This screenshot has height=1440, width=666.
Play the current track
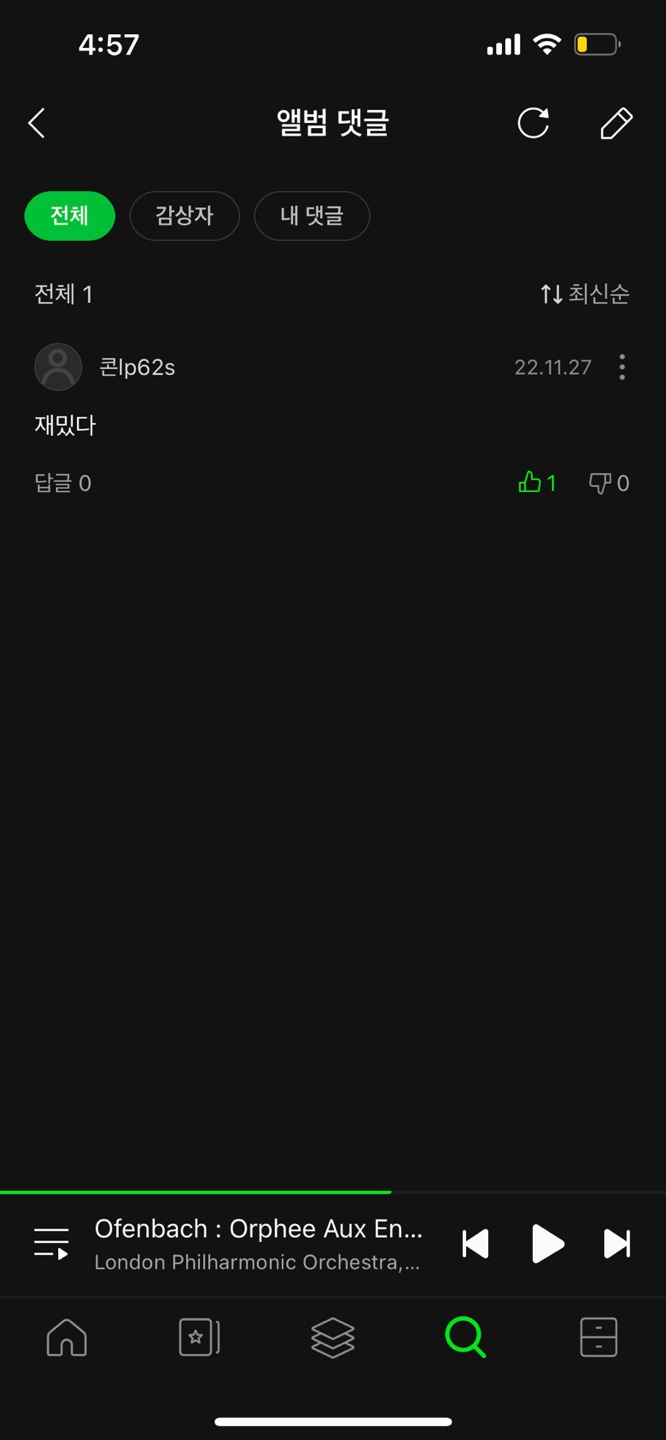547,1244
